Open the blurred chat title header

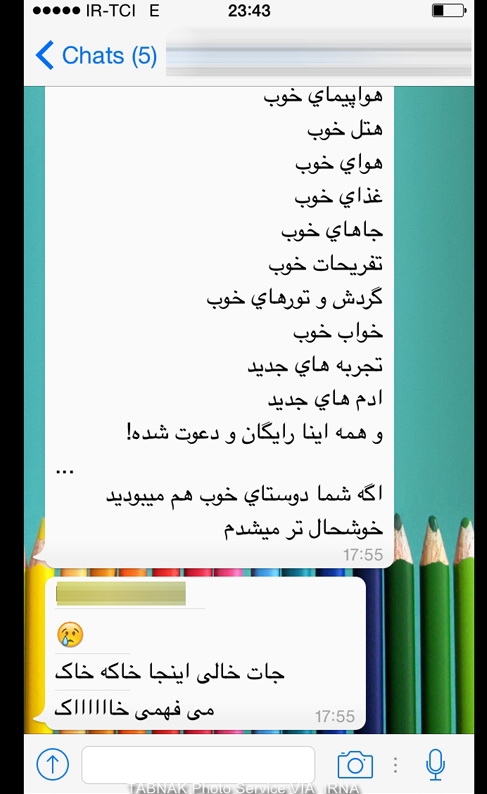click(319, 55)
